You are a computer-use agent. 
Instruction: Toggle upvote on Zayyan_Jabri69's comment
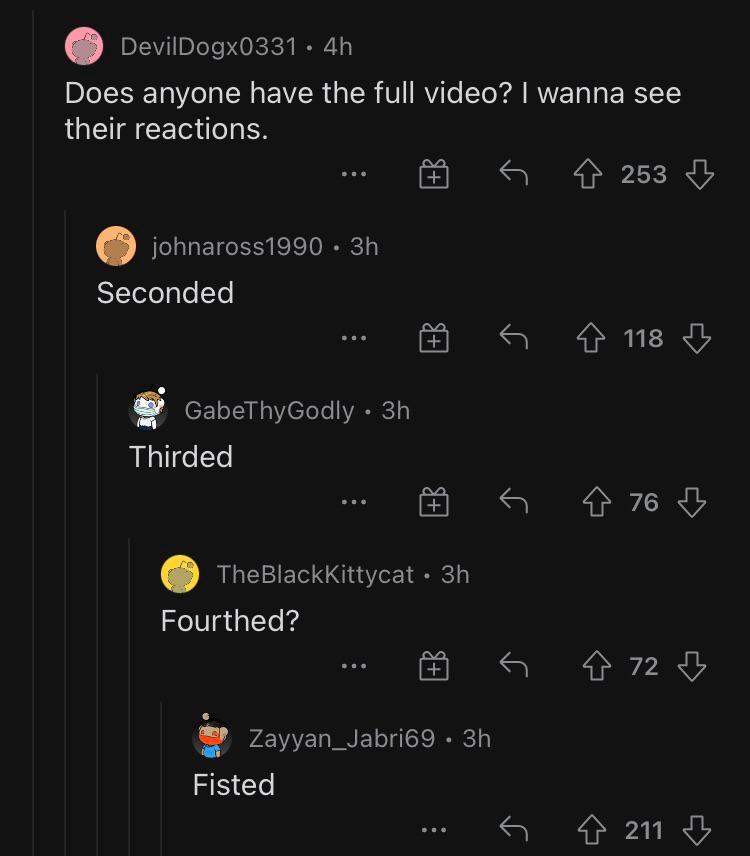(x=593, y=830)
